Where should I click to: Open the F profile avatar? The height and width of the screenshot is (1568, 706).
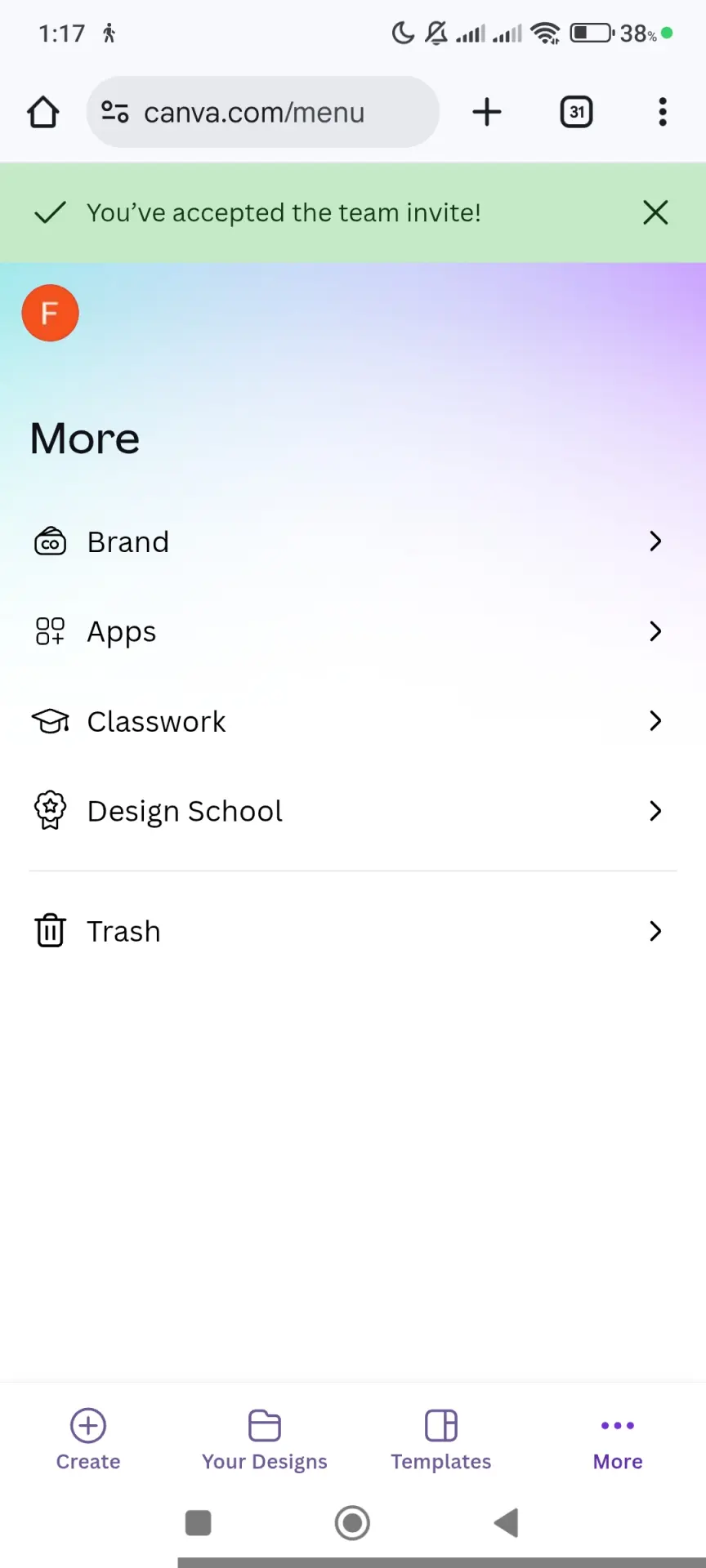tap(50, 313)
